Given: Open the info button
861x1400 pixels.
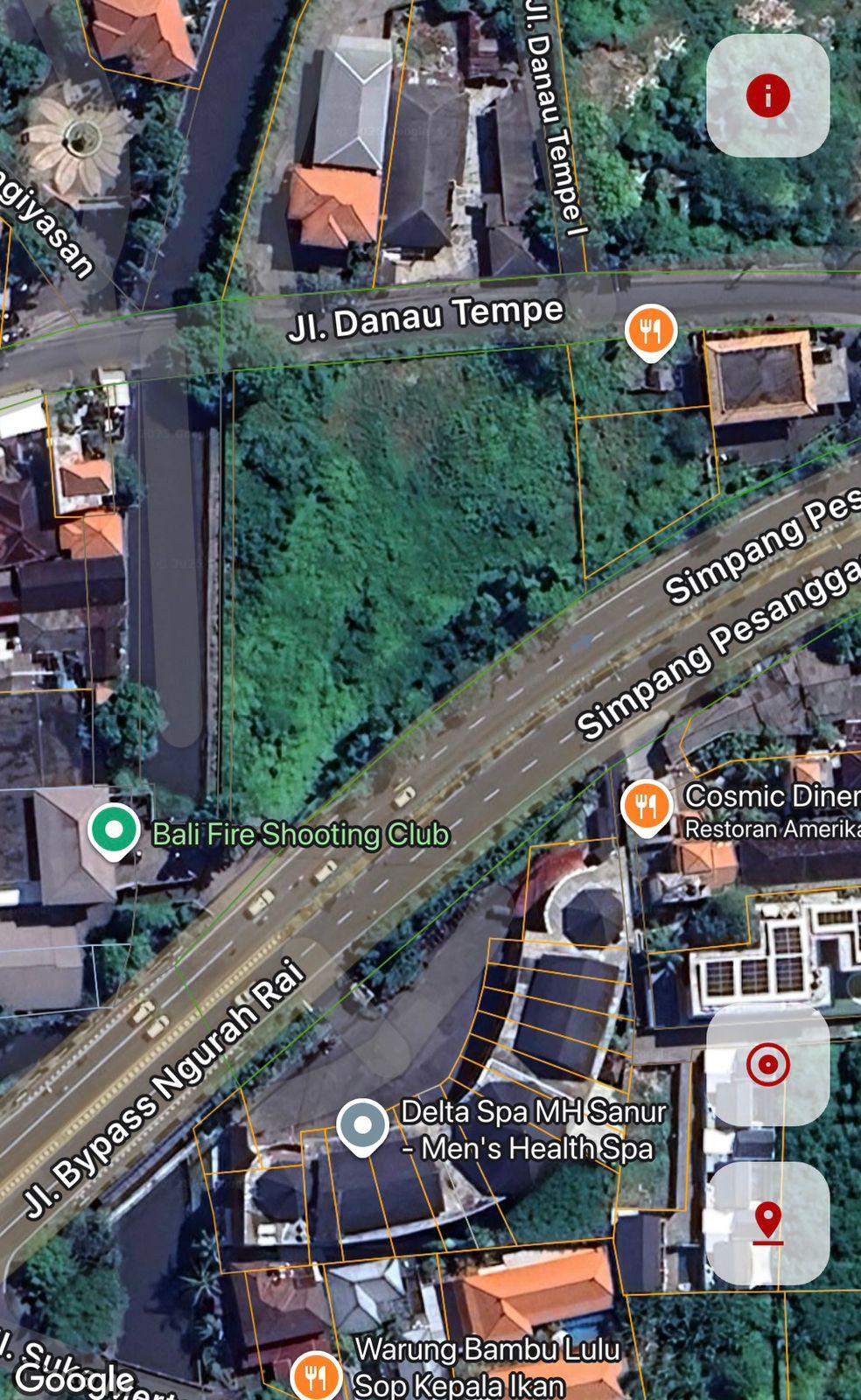Looking at the screenshot, I should point(767,95).
